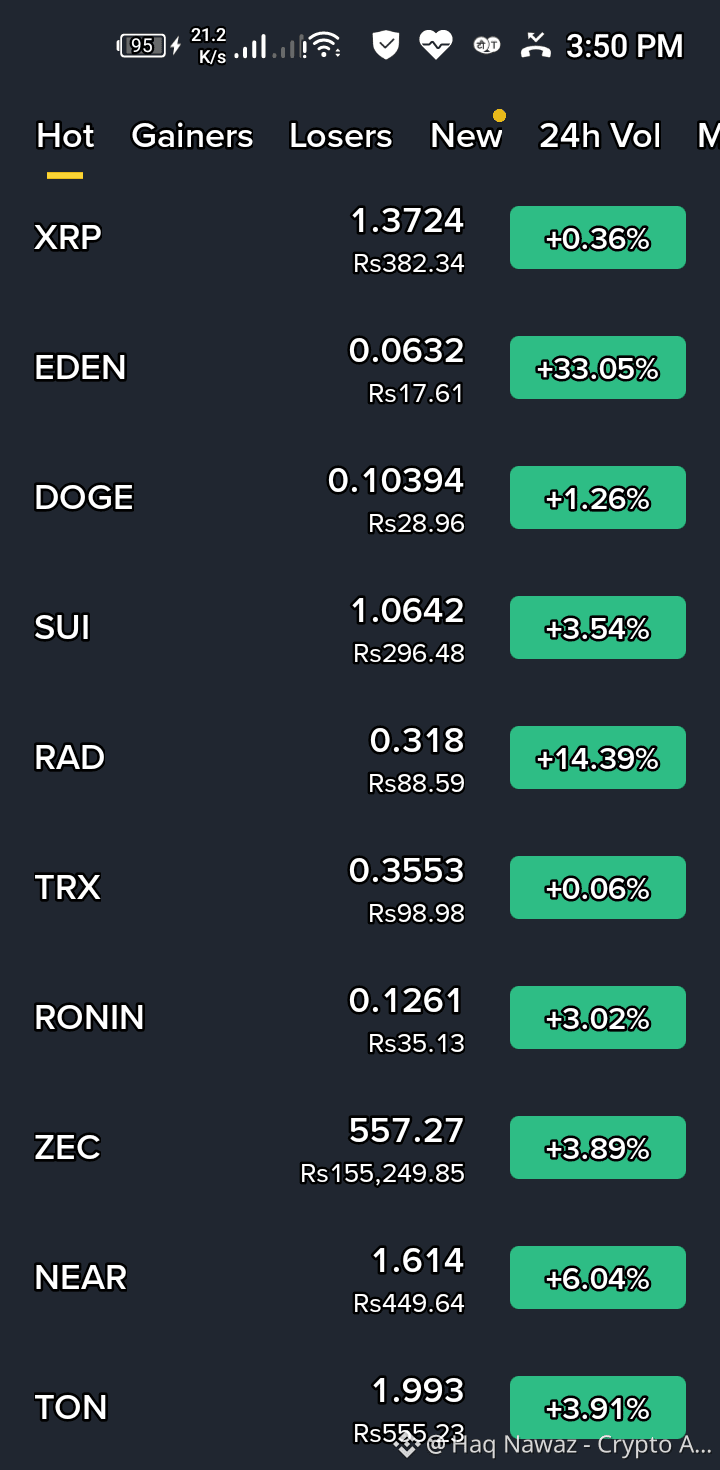View DOGE trading details
This screenshot has height=1470, width=720.
tap(360, 498)
